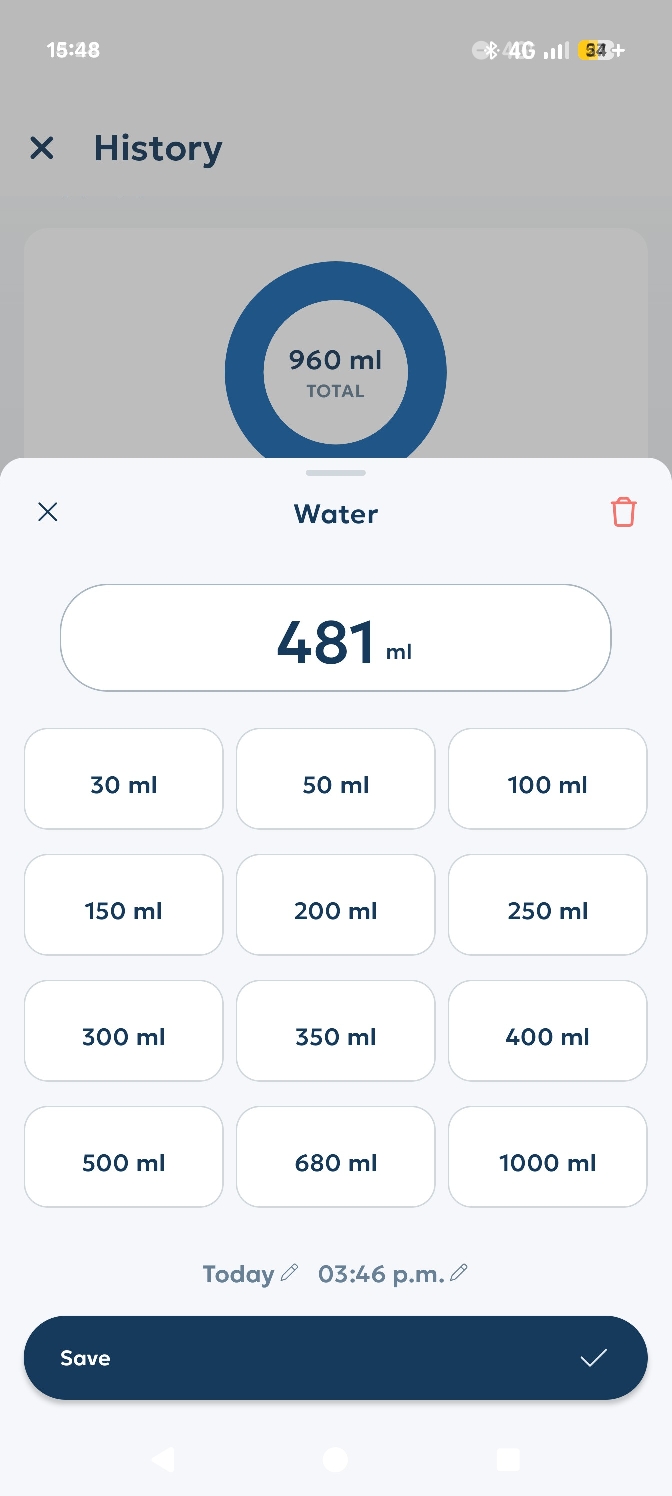
Task: Choose the 50 ml amount
Action: point(336,779)
